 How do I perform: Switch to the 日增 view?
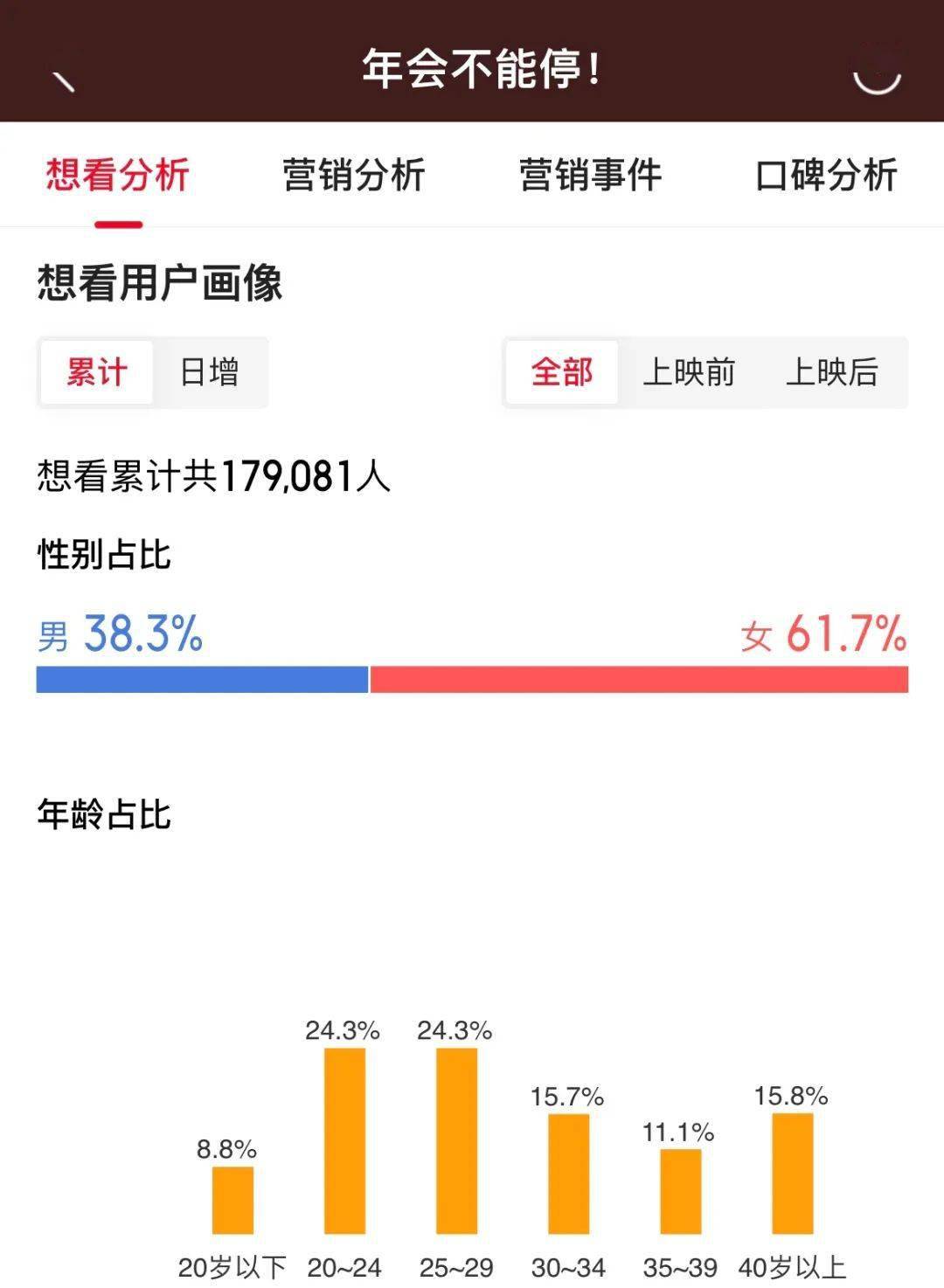[x=210, y=372]
